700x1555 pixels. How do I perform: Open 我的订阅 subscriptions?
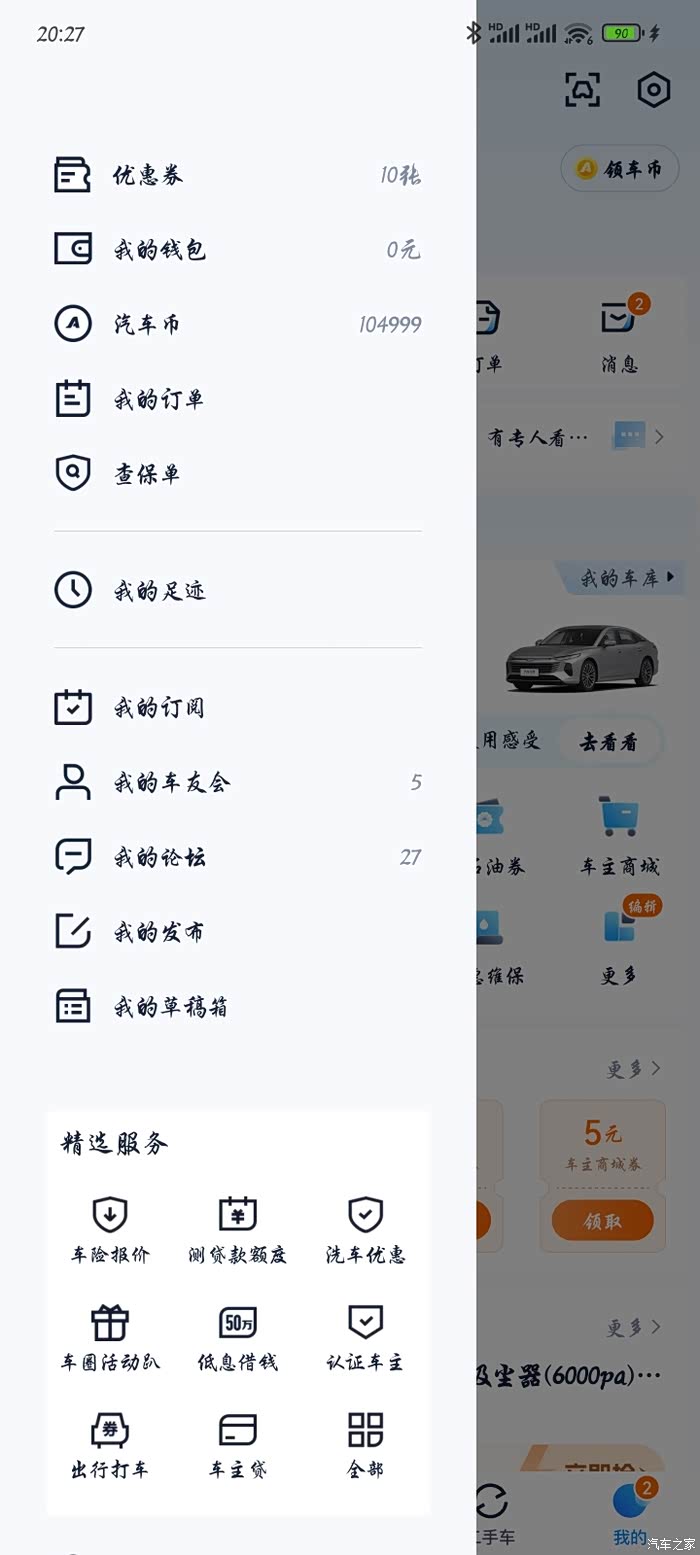tap(238, 707)
